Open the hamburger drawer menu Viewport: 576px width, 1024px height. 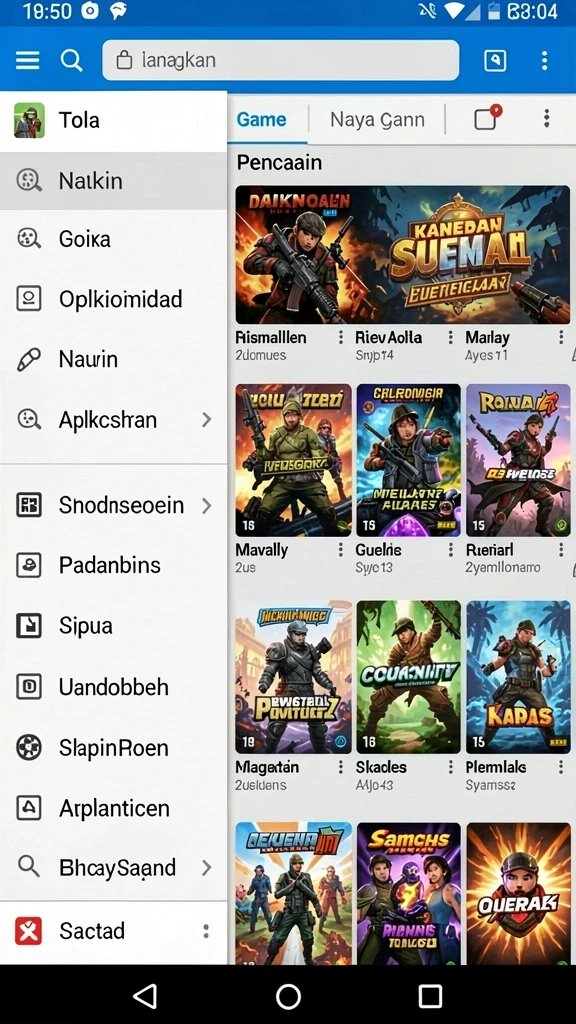point(27,60)
